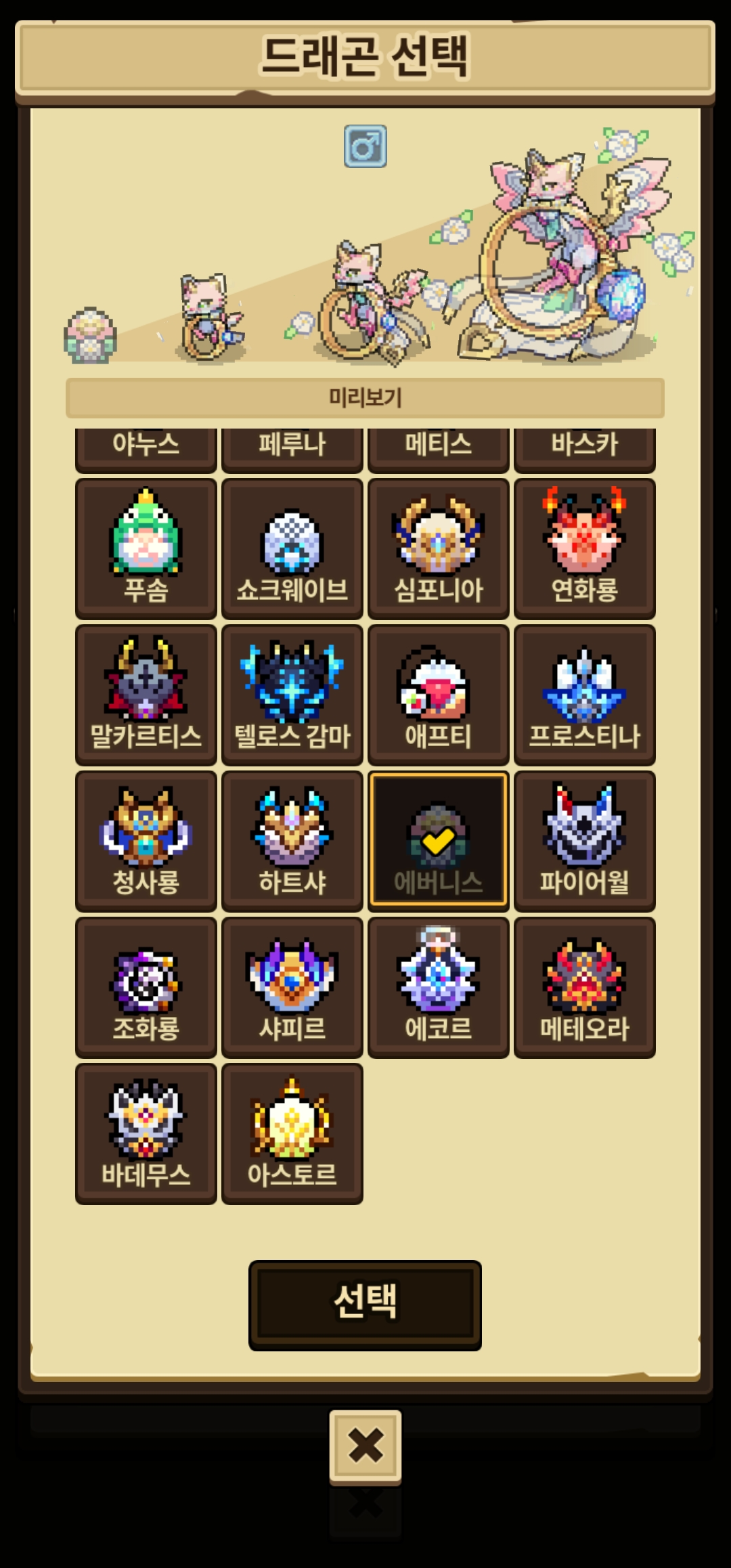Choose the 청사룡 dragon

[x=146, y=840]
